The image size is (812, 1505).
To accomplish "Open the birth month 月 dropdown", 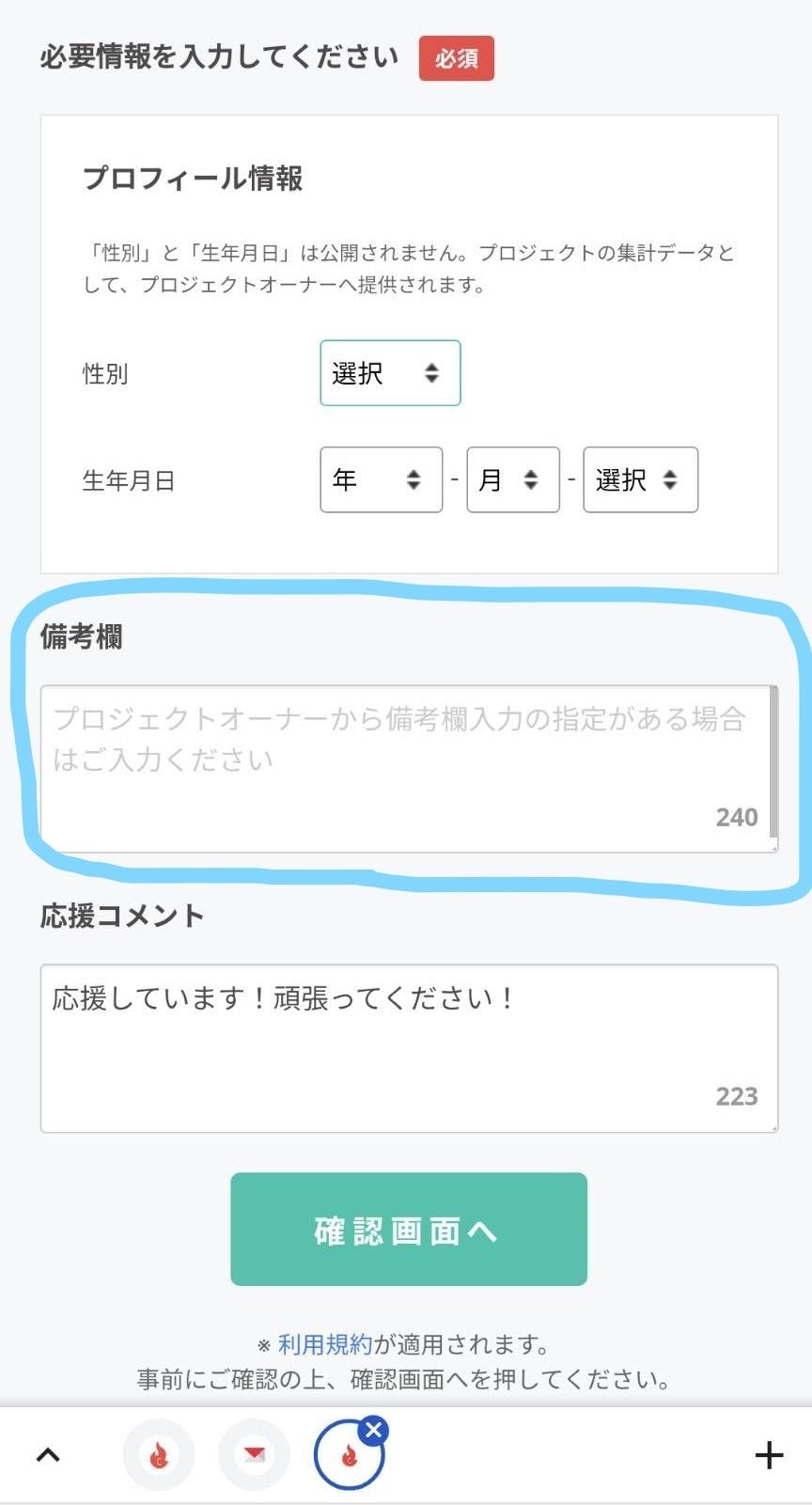I will pyautogui.click(x=512, y=479).
